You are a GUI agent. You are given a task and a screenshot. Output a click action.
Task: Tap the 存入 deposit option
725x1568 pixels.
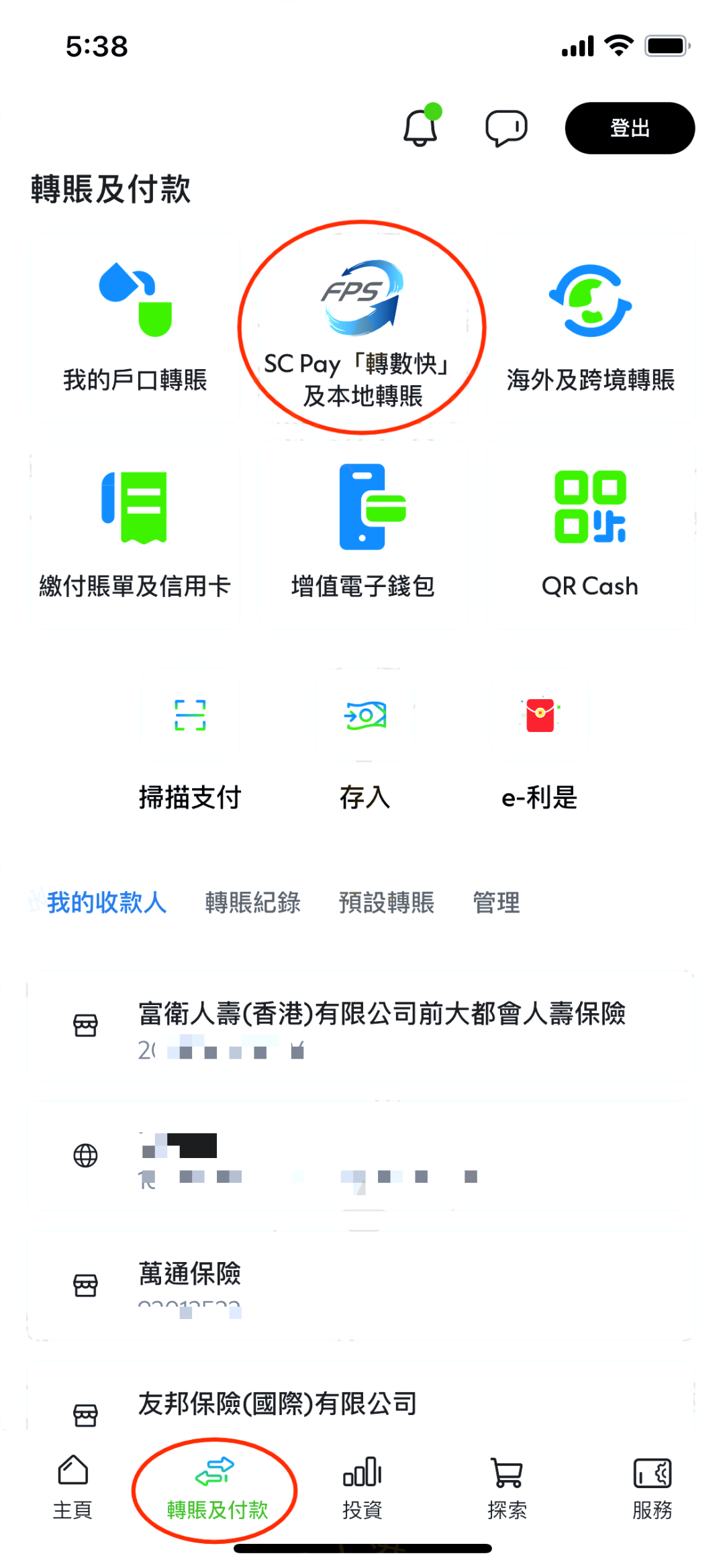(x=365, y=741)
